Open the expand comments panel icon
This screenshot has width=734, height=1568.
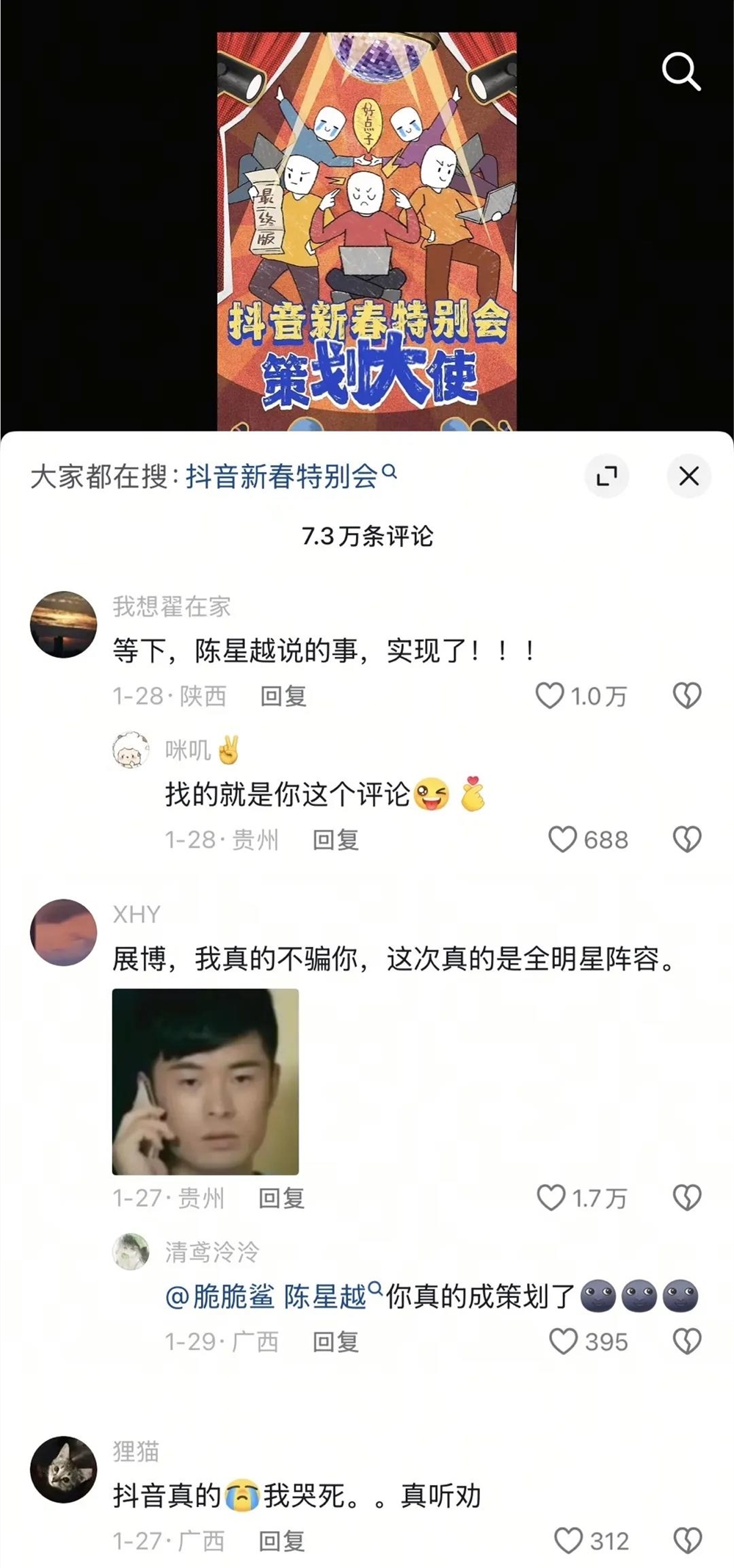coord(608,476)
